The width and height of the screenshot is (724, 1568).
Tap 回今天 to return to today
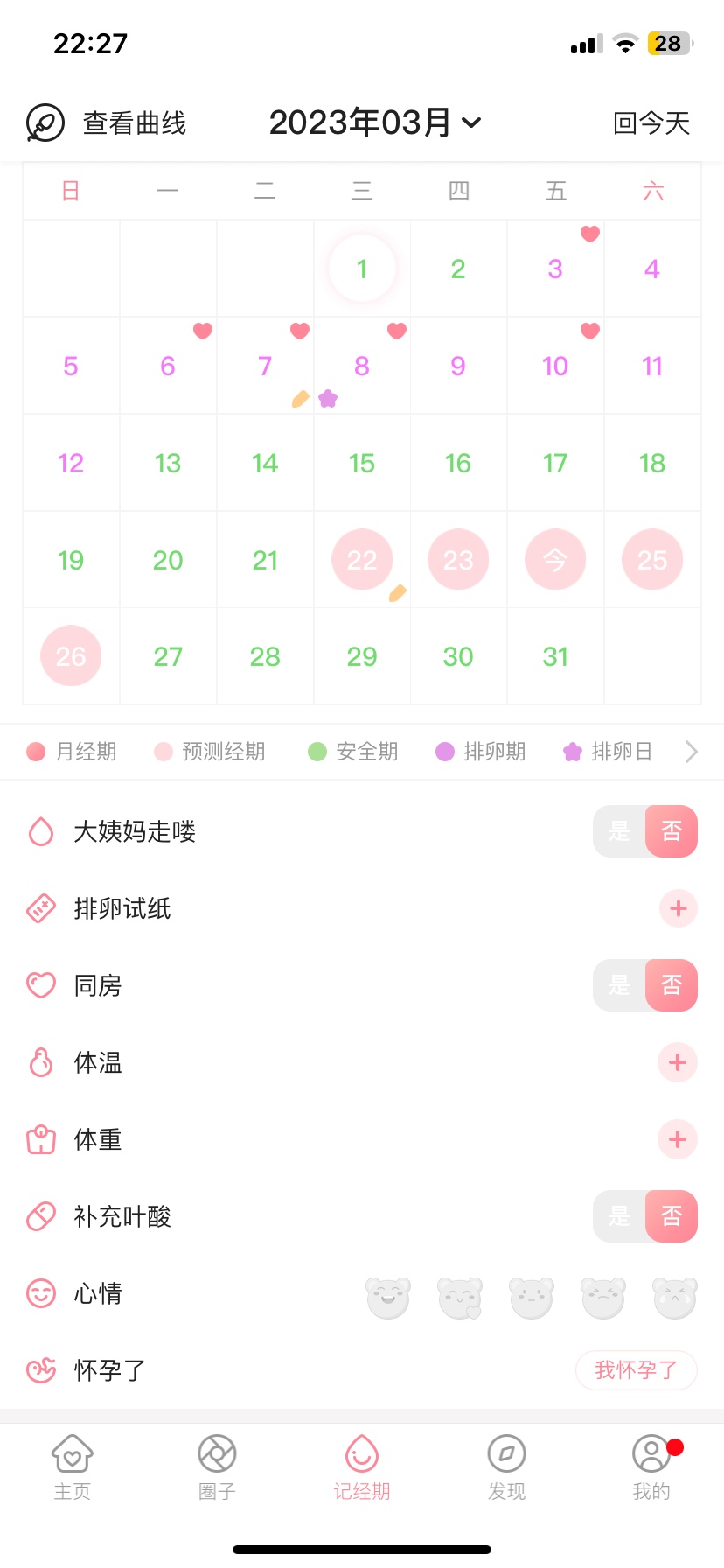(651, 123)
